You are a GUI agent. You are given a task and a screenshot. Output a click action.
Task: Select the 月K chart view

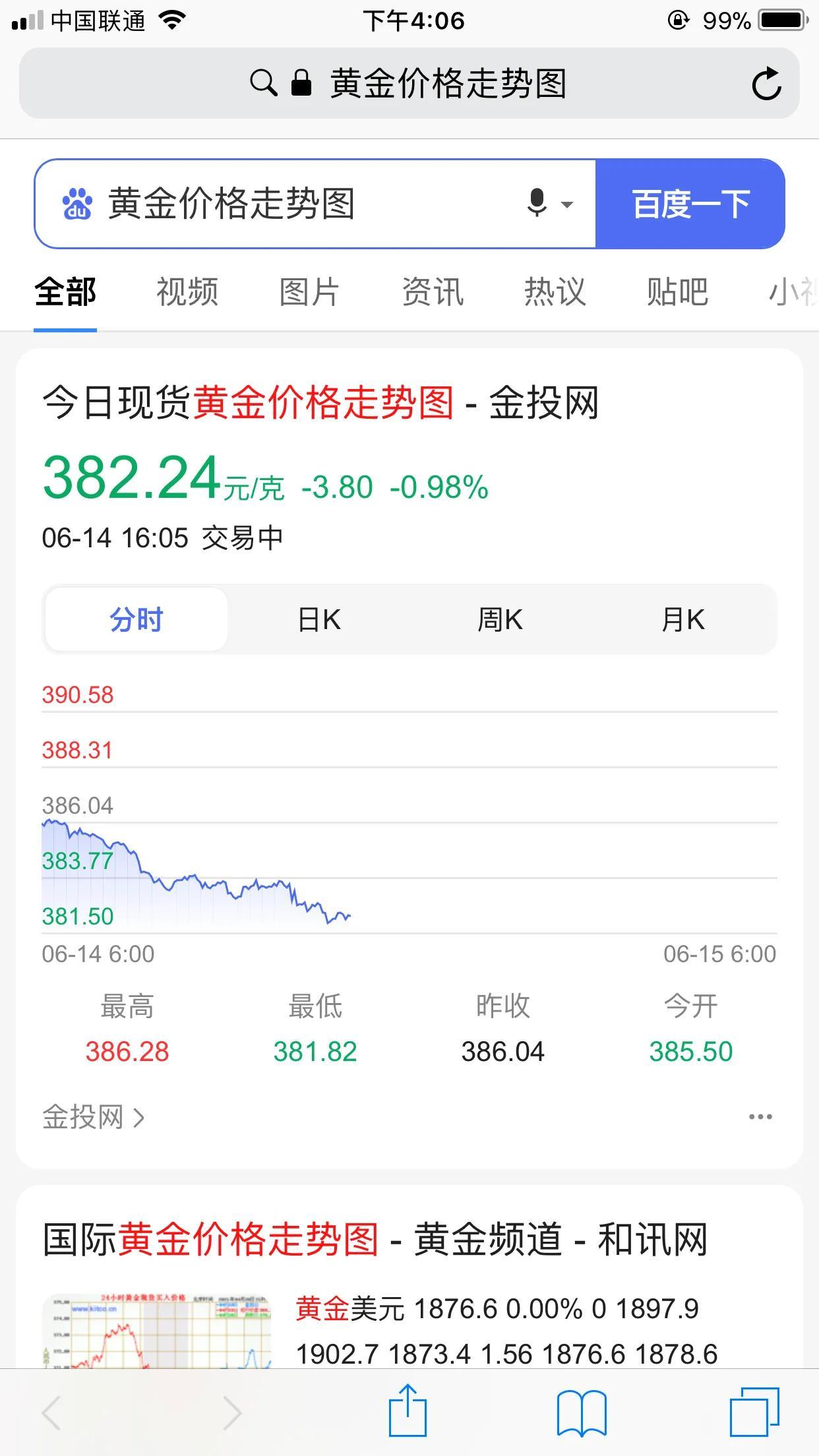683,619
